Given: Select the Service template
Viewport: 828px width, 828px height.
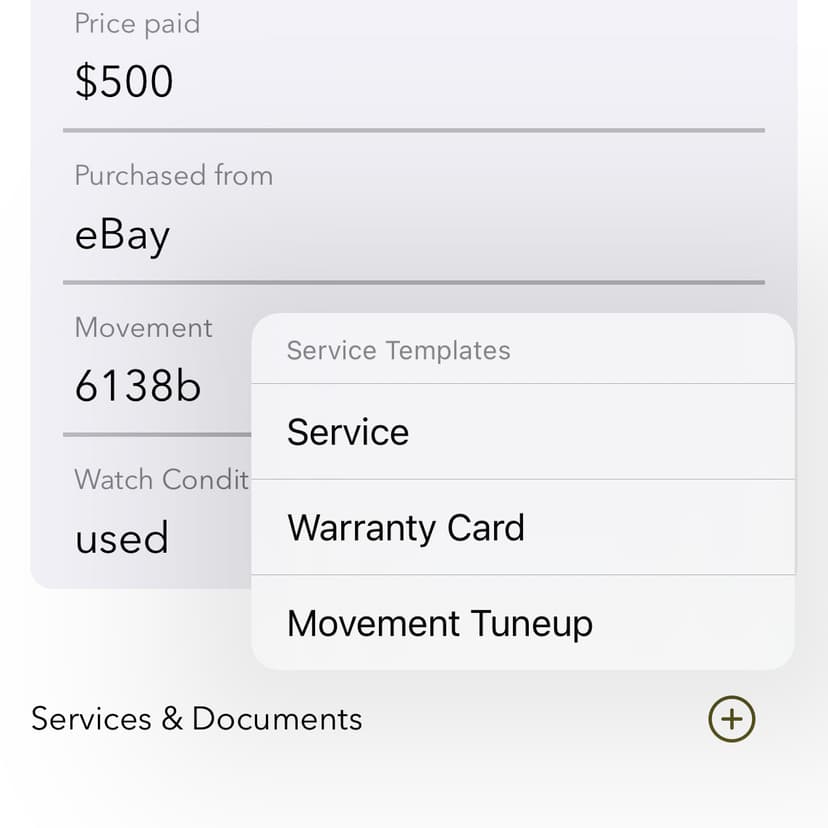Looking at the screenshot, I should click(x=522, y=432).
